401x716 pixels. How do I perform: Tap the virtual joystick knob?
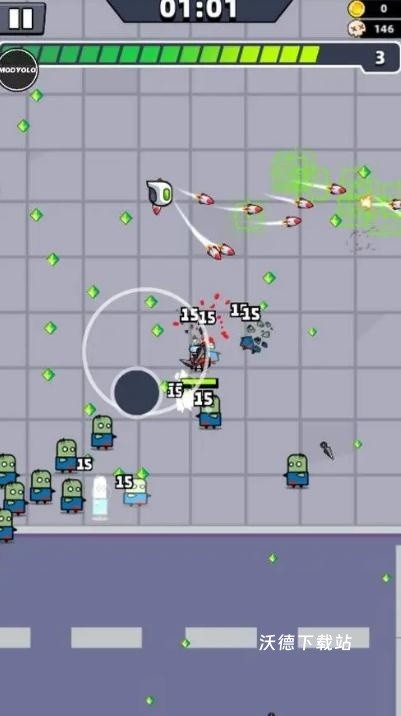[136, 392]
